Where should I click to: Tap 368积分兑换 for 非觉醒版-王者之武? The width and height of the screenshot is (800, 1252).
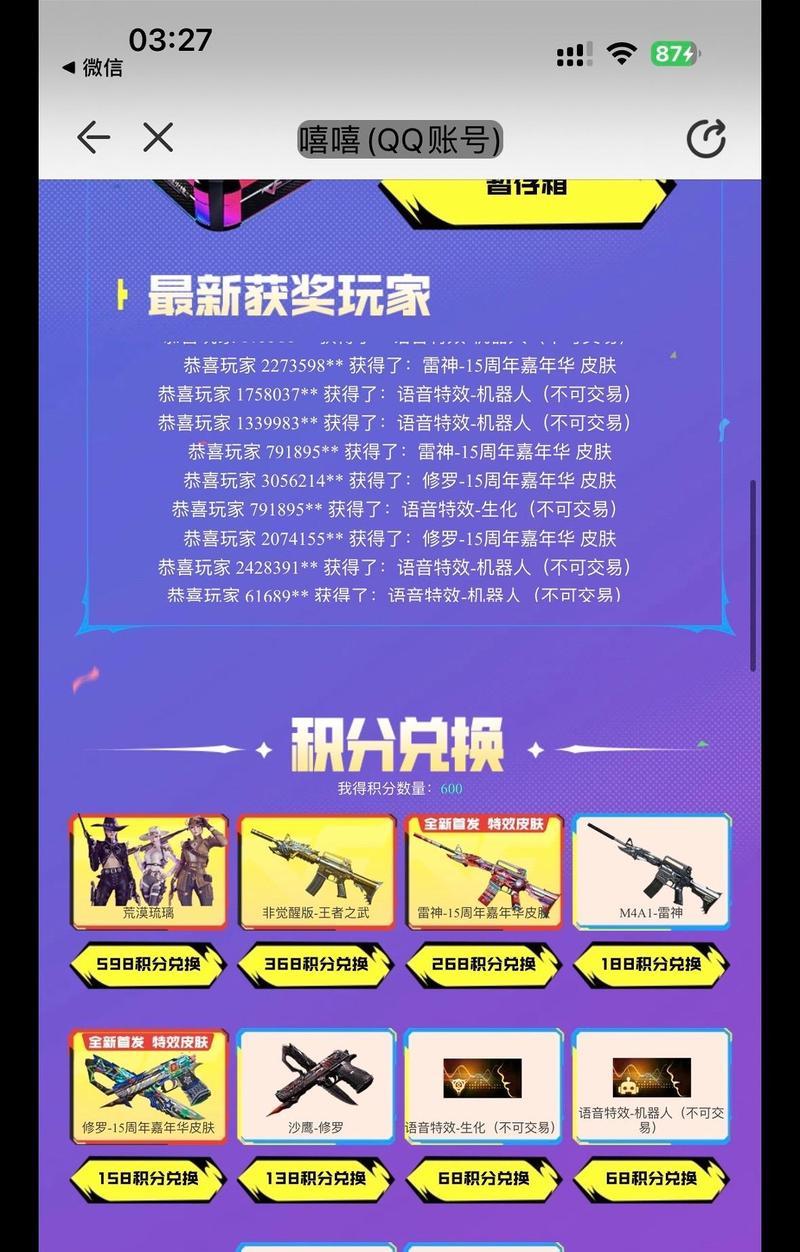click(x=316, y=965)
